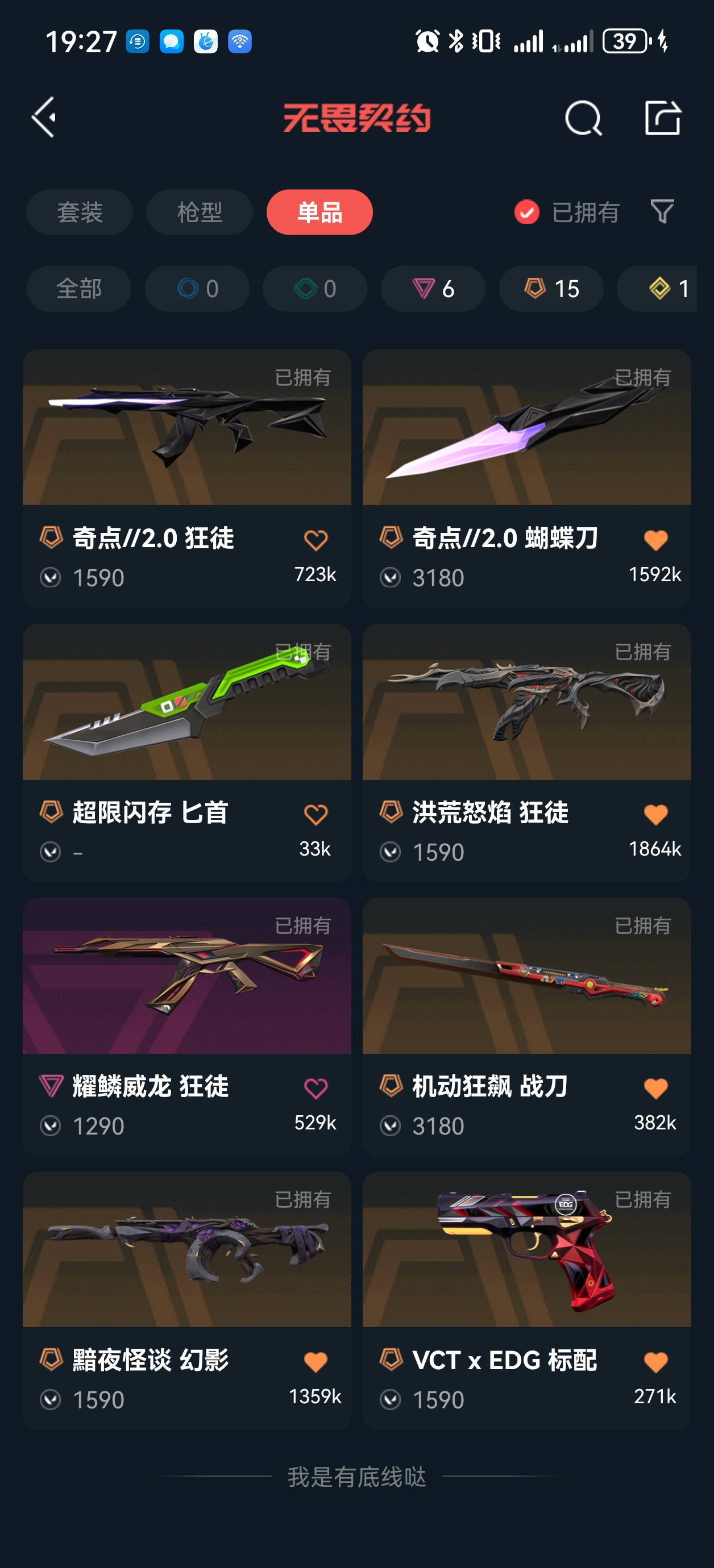Like the 耀鳞威龙 狂徒 skin
This screenshot has width=714, height=1568.
(316, 1089)
